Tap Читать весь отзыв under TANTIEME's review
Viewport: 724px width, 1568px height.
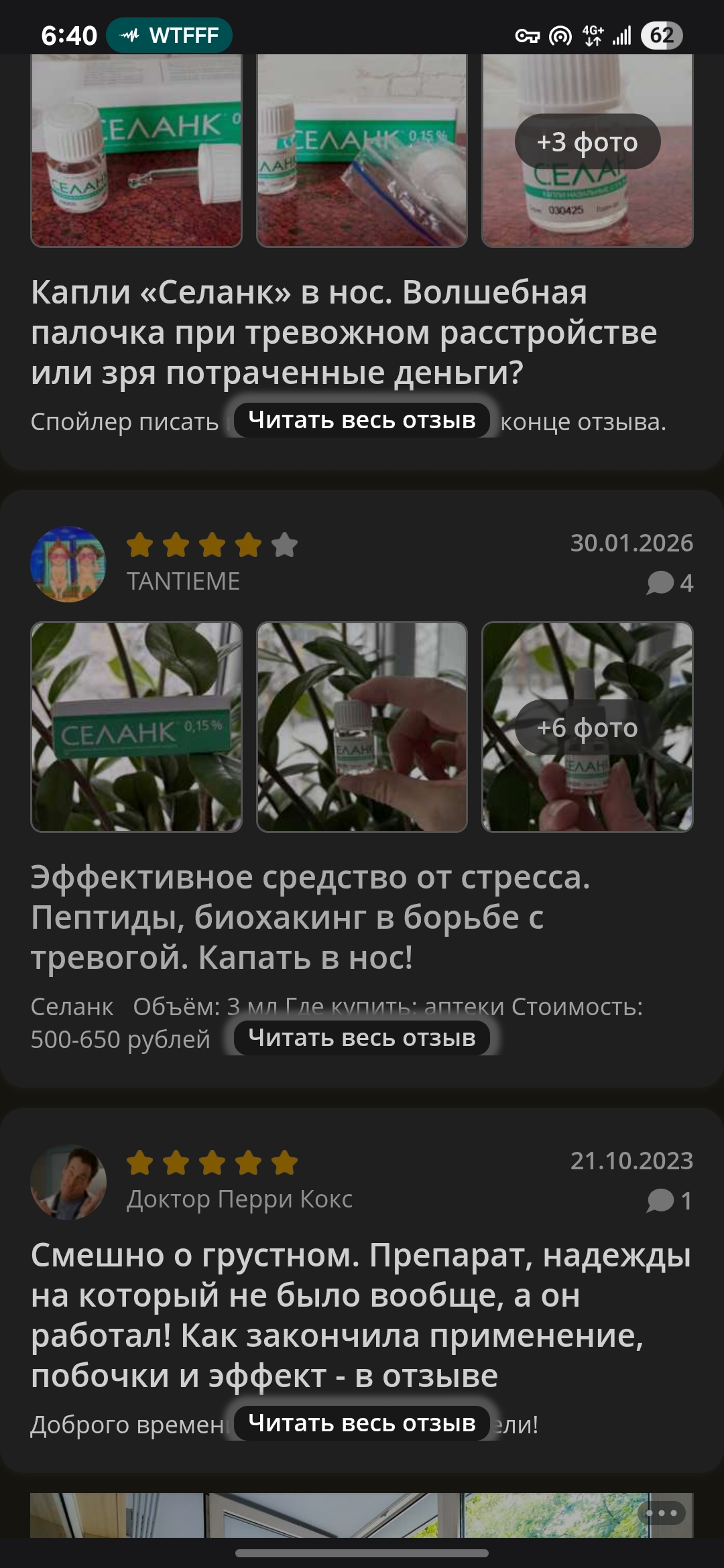coord(362,1038)
